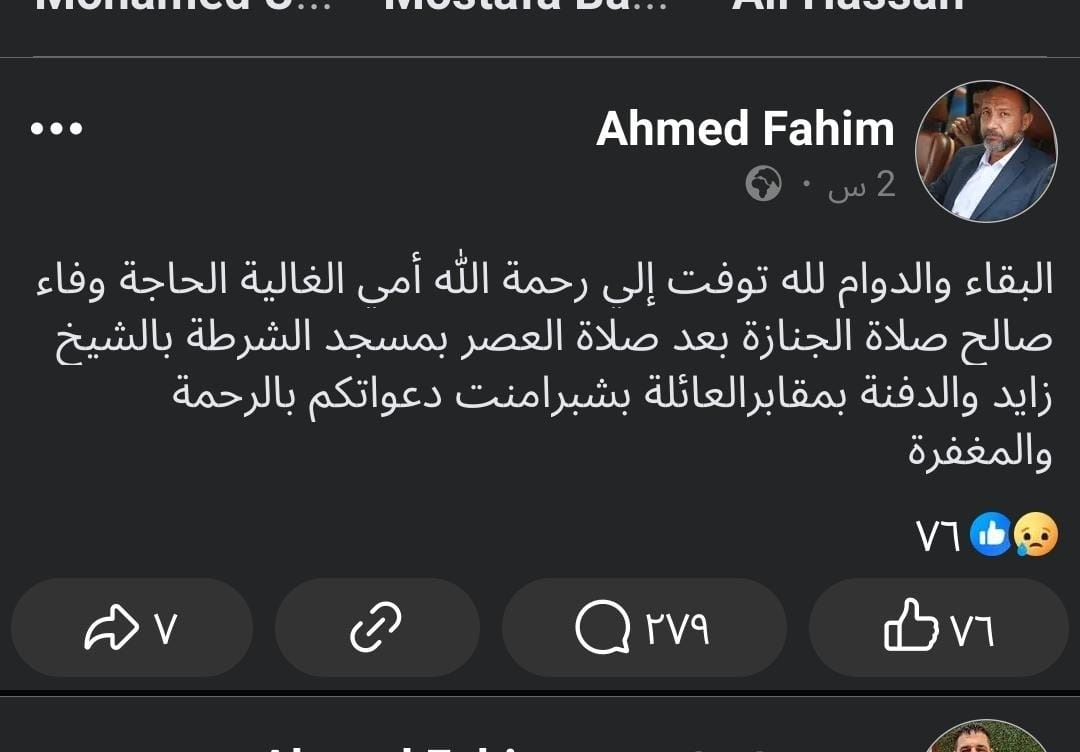Open Ahmed Fahim's profile picture
The width and height of the screenshot is (1080, 752).
click(x=985, y=151)
